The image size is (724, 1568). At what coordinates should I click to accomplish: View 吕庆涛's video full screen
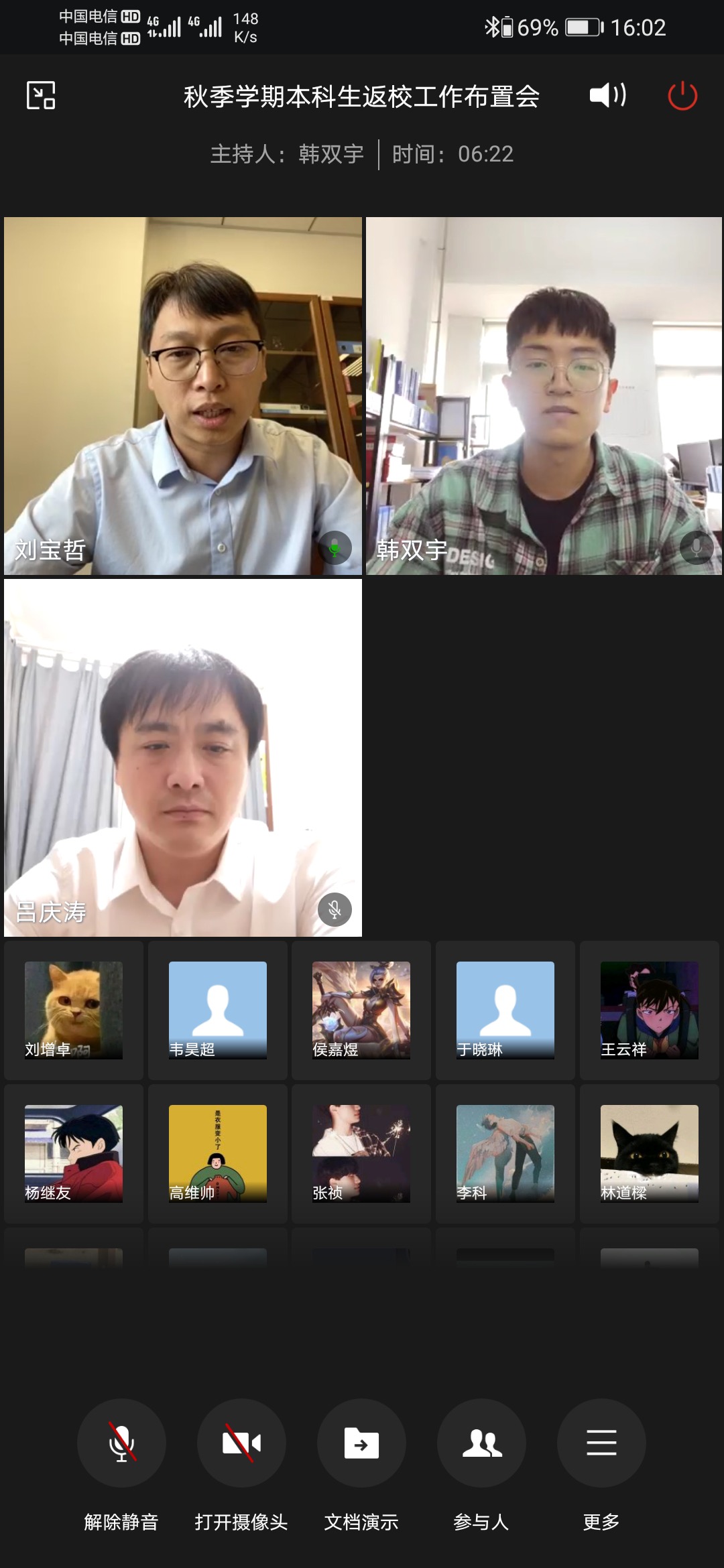(182, 757)
